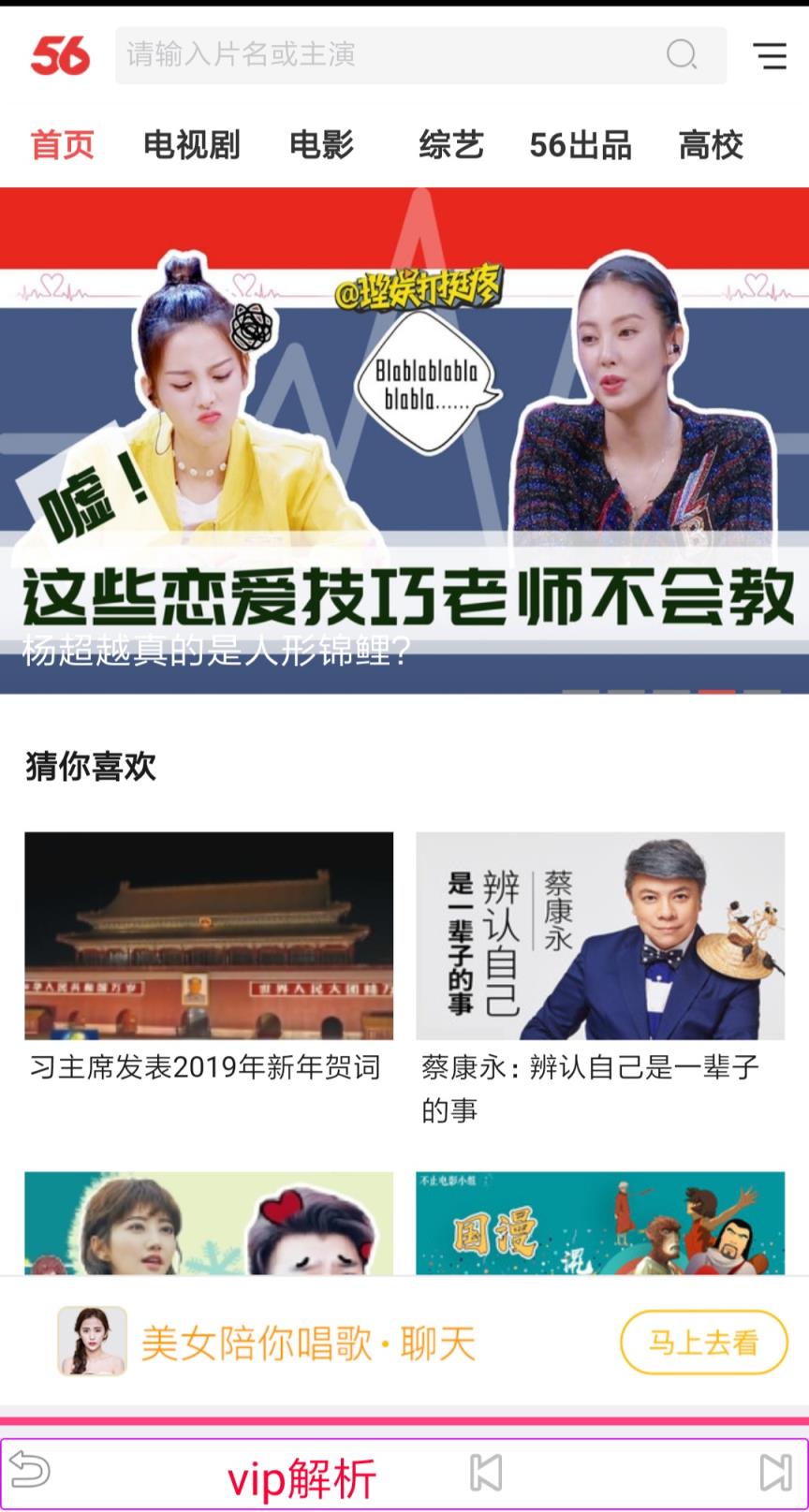Tap the 马上去看 button
Screen dimensions: 809x1512
[703, 1343]
